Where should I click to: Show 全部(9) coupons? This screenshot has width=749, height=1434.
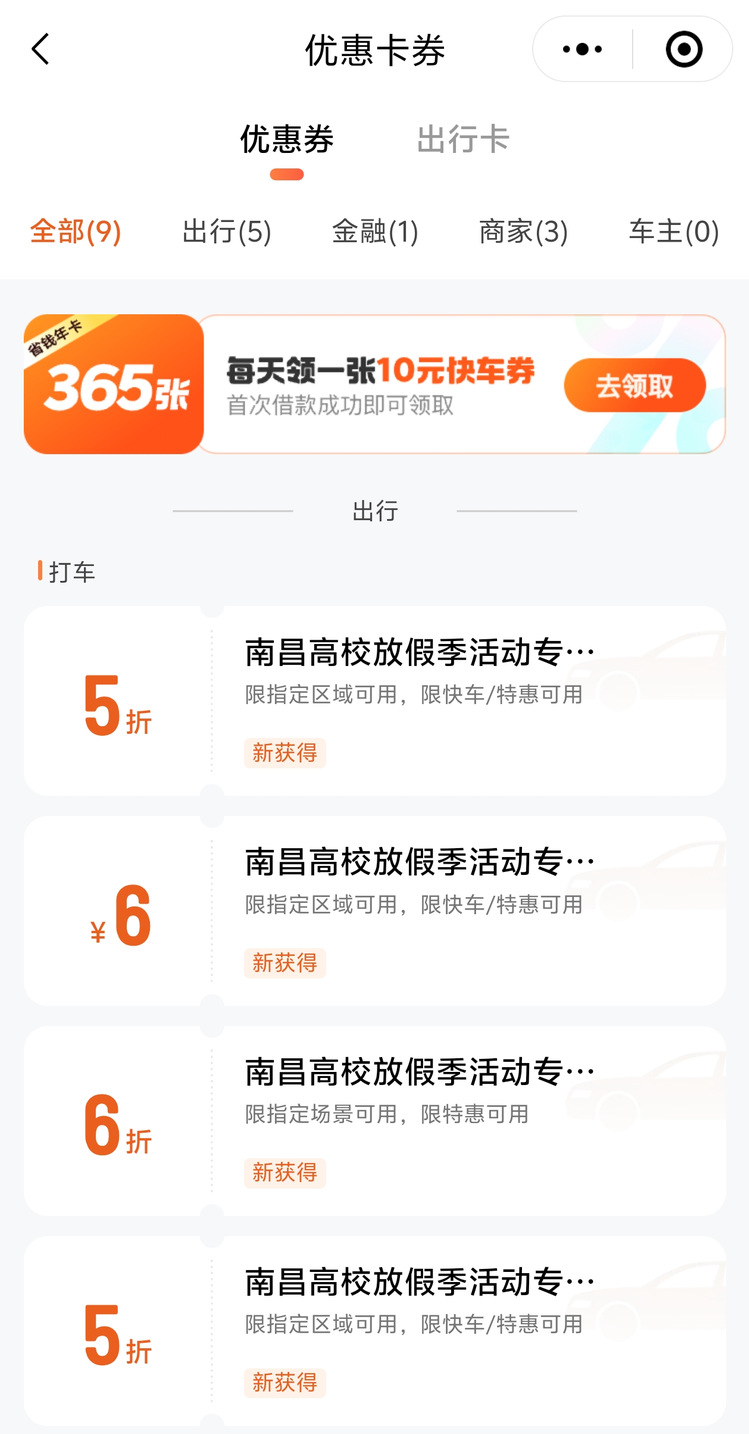(75, 232)
